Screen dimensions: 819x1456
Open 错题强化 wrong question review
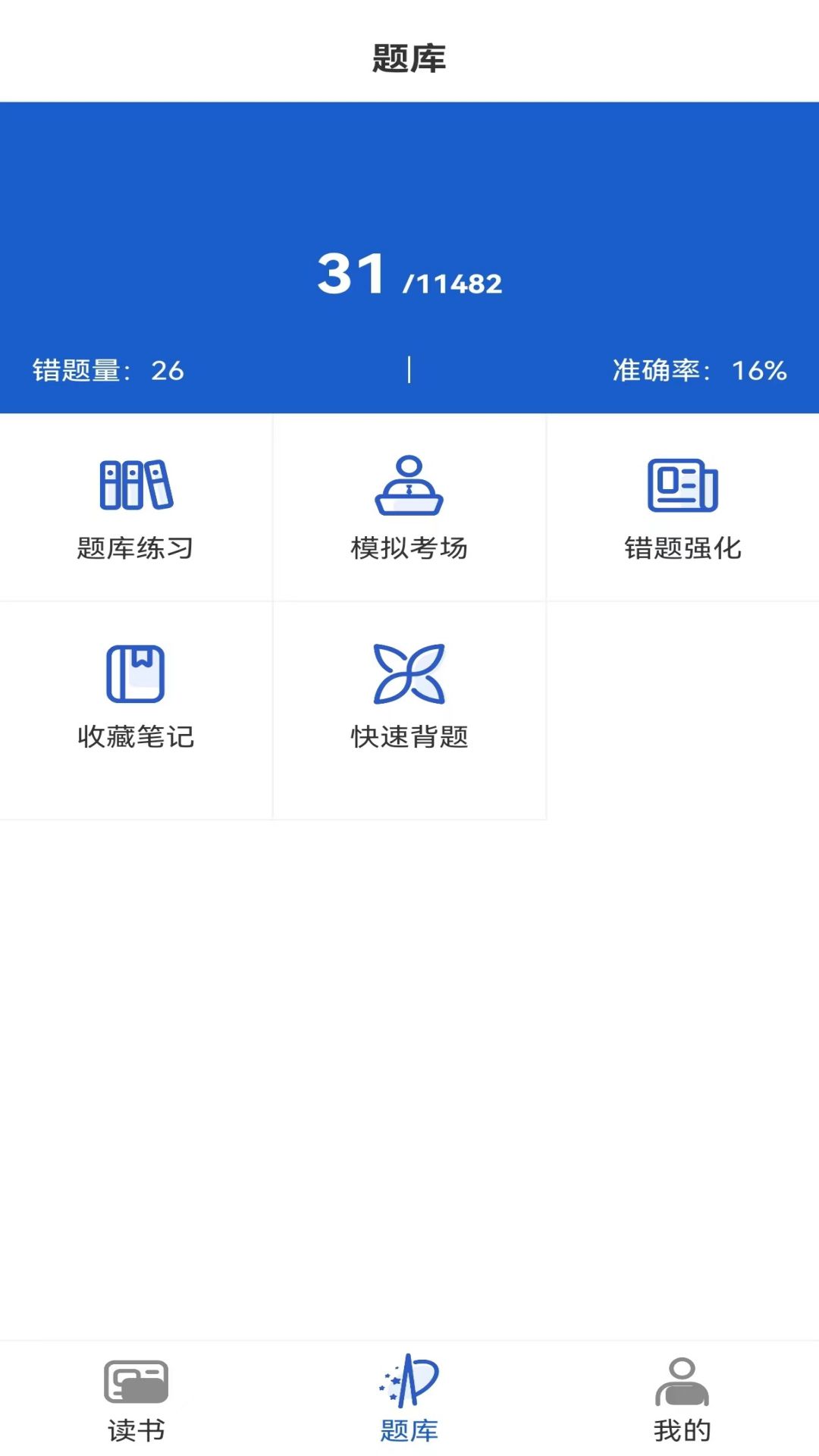[682, 507]
